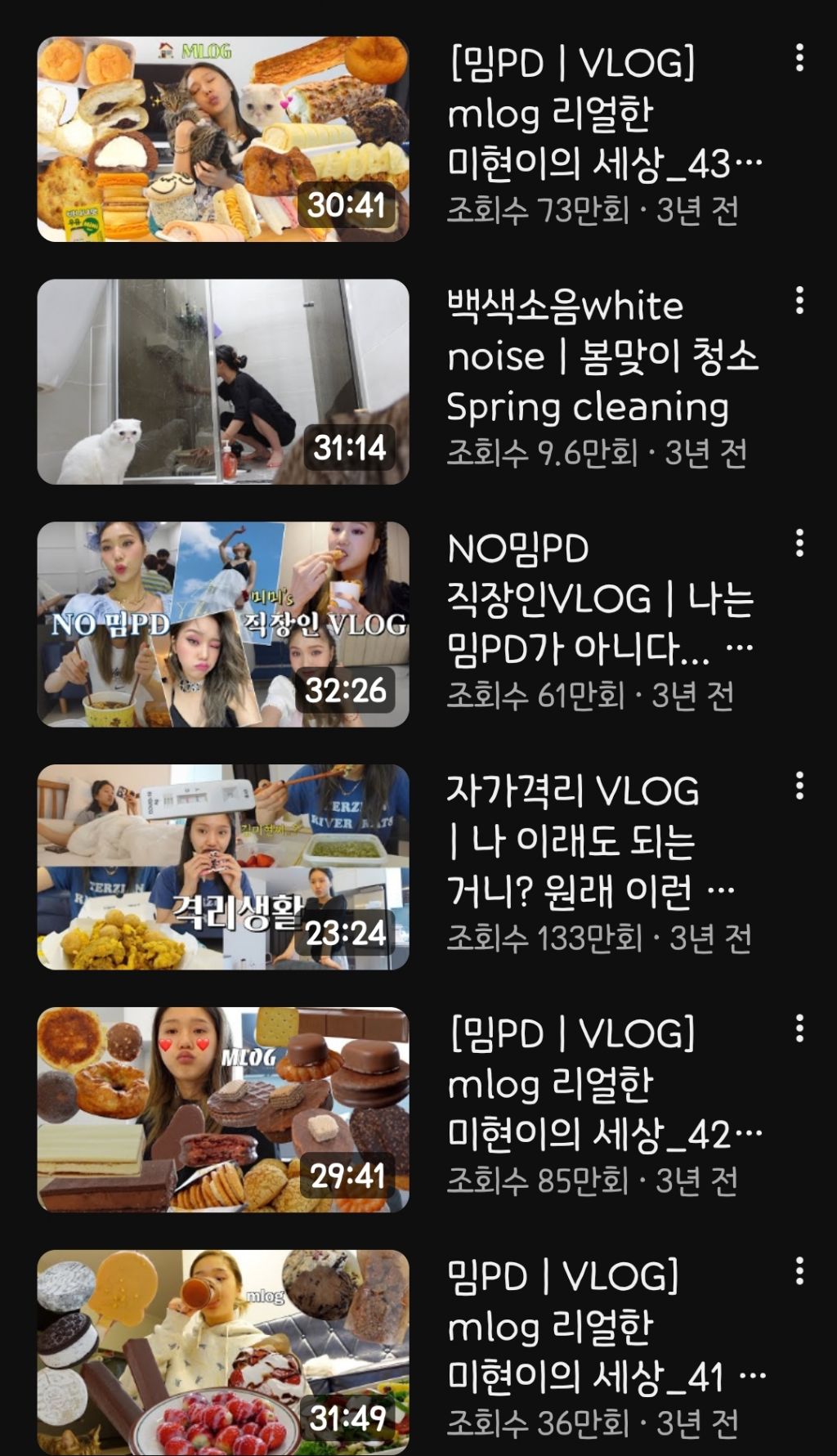The image size is (837, 1456).
Task: Open more options for 자가격리 VLOG video
Action: pos(799,786)
